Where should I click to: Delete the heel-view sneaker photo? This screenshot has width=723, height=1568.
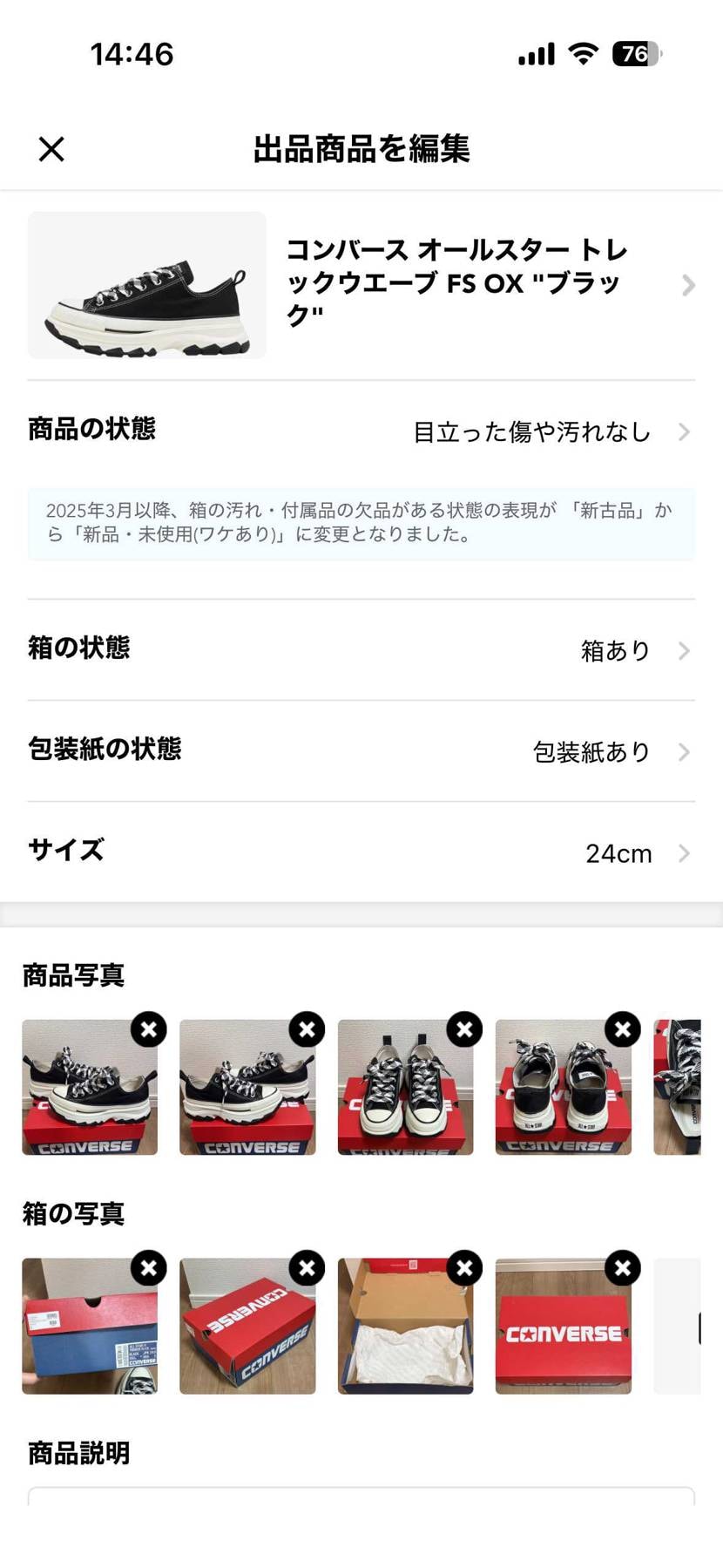621,1029
